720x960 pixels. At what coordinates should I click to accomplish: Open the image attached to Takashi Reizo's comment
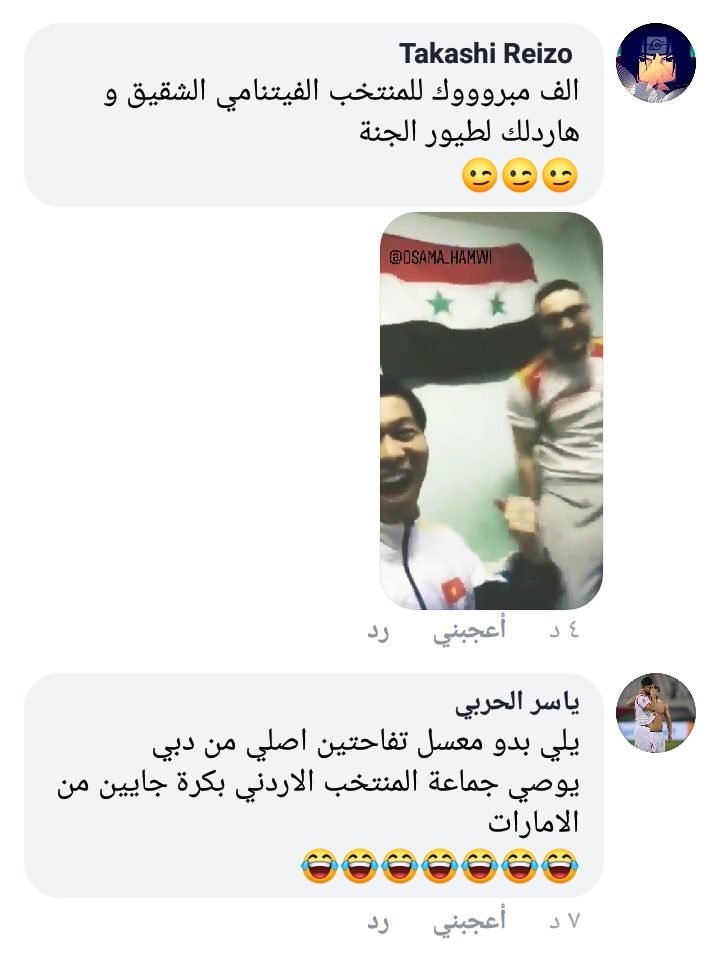click(x=491, y=410)
